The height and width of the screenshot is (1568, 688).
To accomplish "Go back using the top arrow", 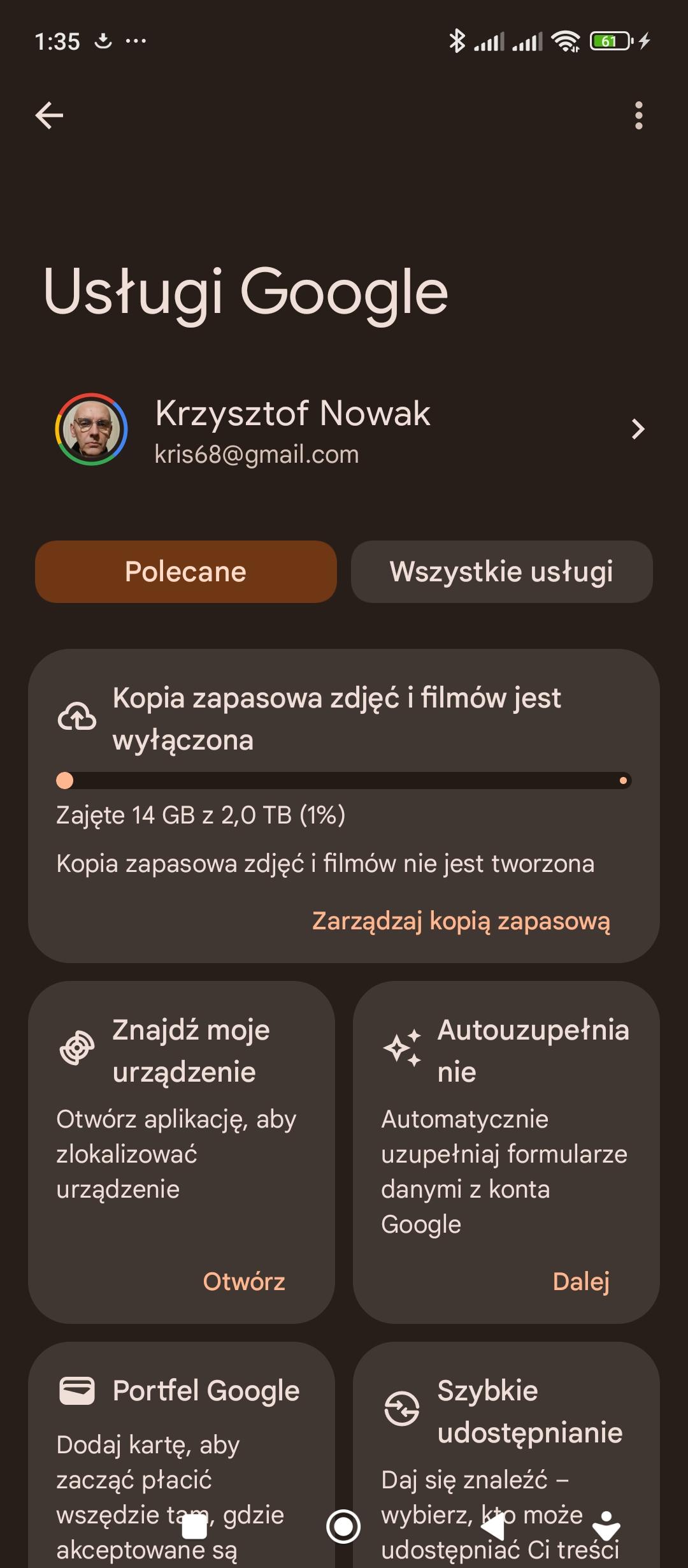I will [49, 115].
